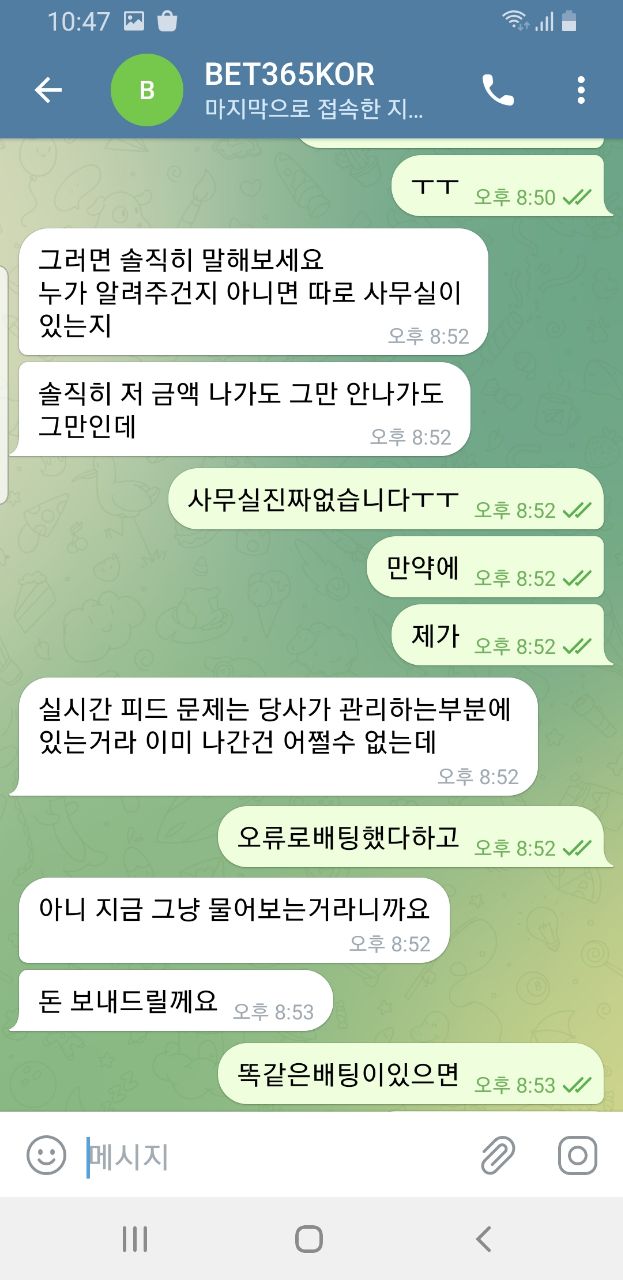Tap the system home button
The width and height of the screenshot is (623, 1280).
309,1239
